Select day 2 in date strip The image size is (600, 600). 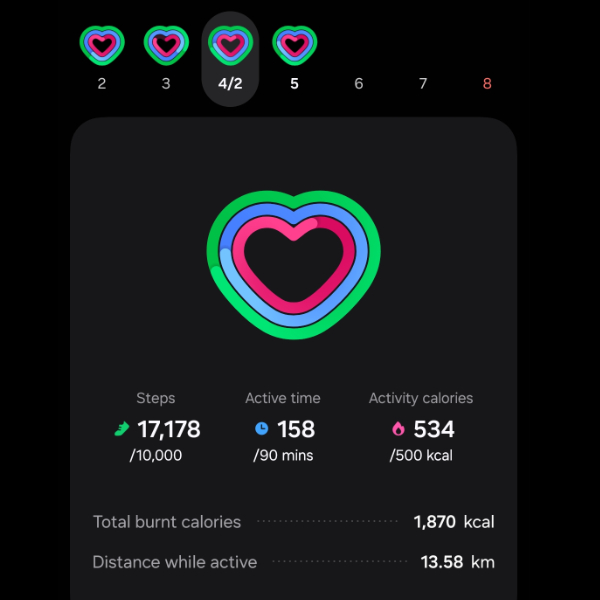pos(102,60)
